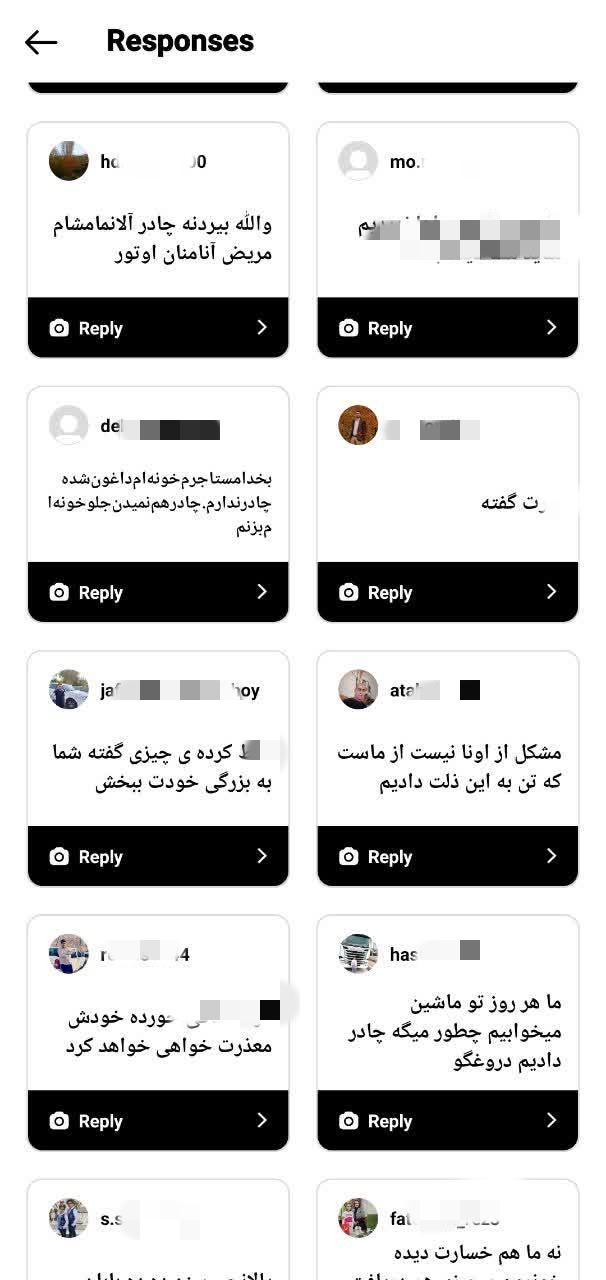Go back from the Responses screen
This screenshot has height=1280, width=606.
41,42
